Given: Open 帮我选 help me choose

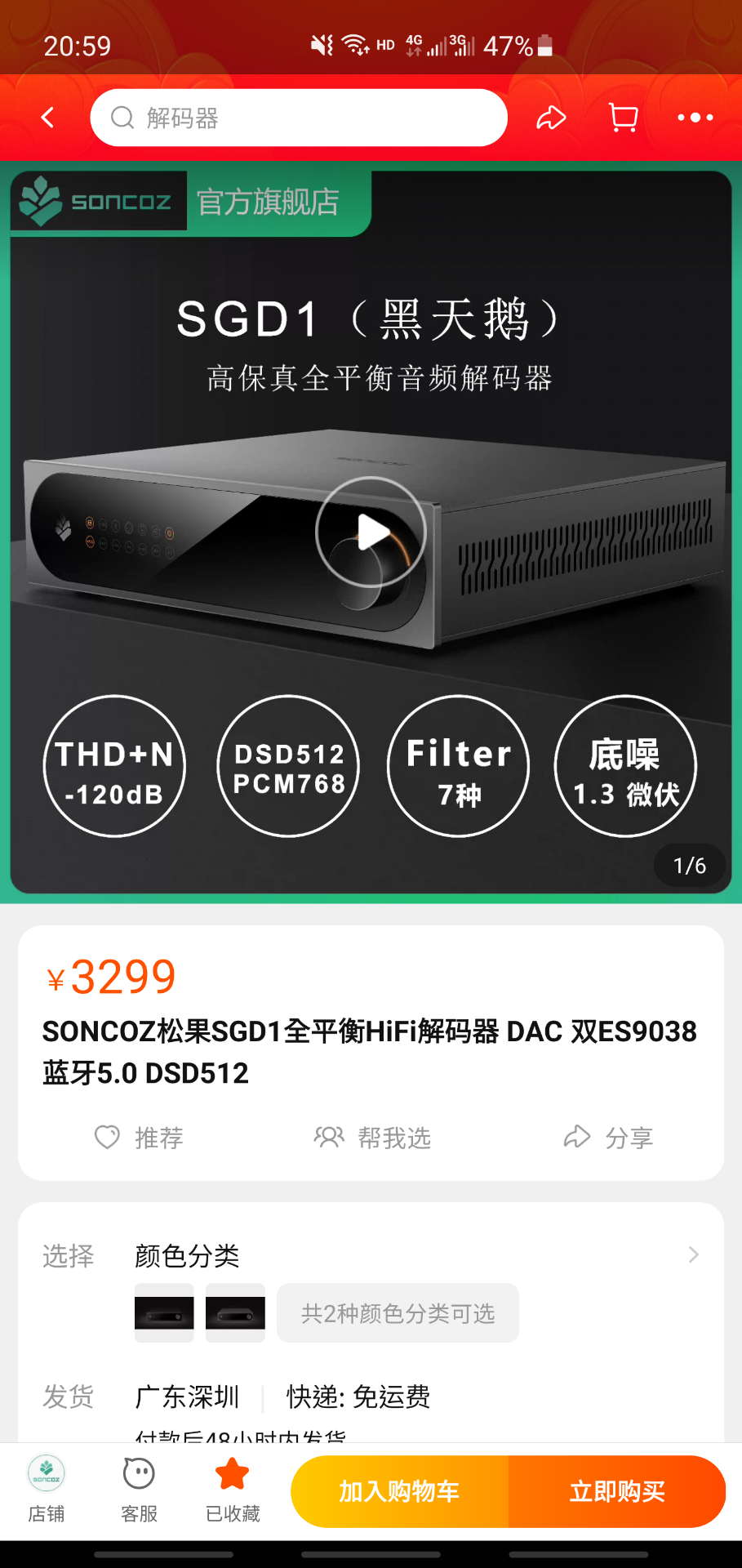Looking at the screenshot, I should click(x=372, y=1137).
